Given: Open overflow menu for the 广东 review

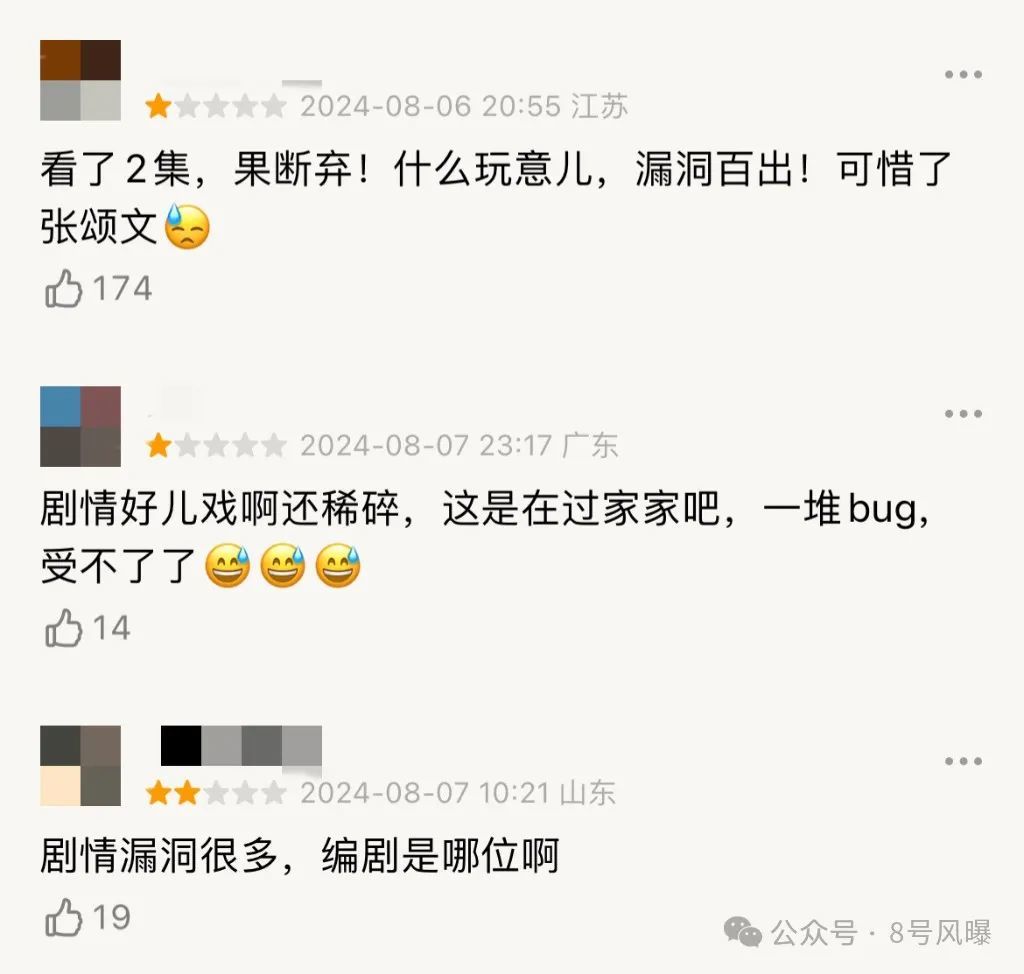Looking at the screenshot, I should coord(962,414).
